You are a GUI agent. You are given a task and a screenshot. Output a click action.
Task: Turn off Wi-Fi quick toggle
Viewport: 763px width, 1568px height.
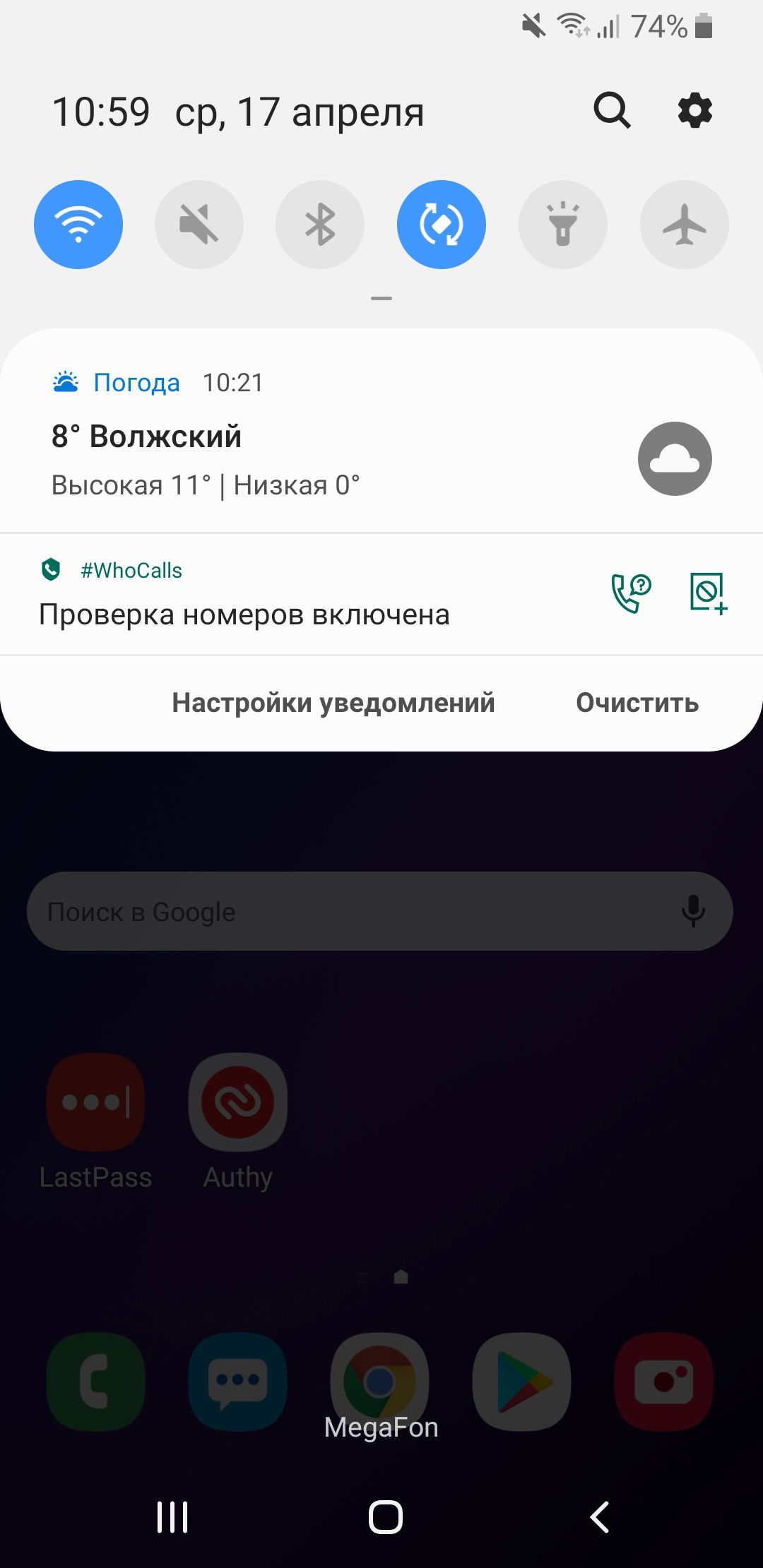pyautogui.click(x=78, y=225)
